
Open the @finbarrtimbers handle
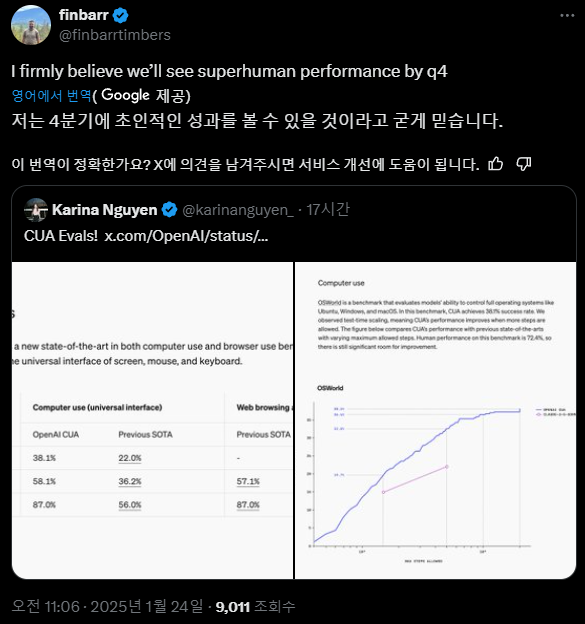coord(115,35)
